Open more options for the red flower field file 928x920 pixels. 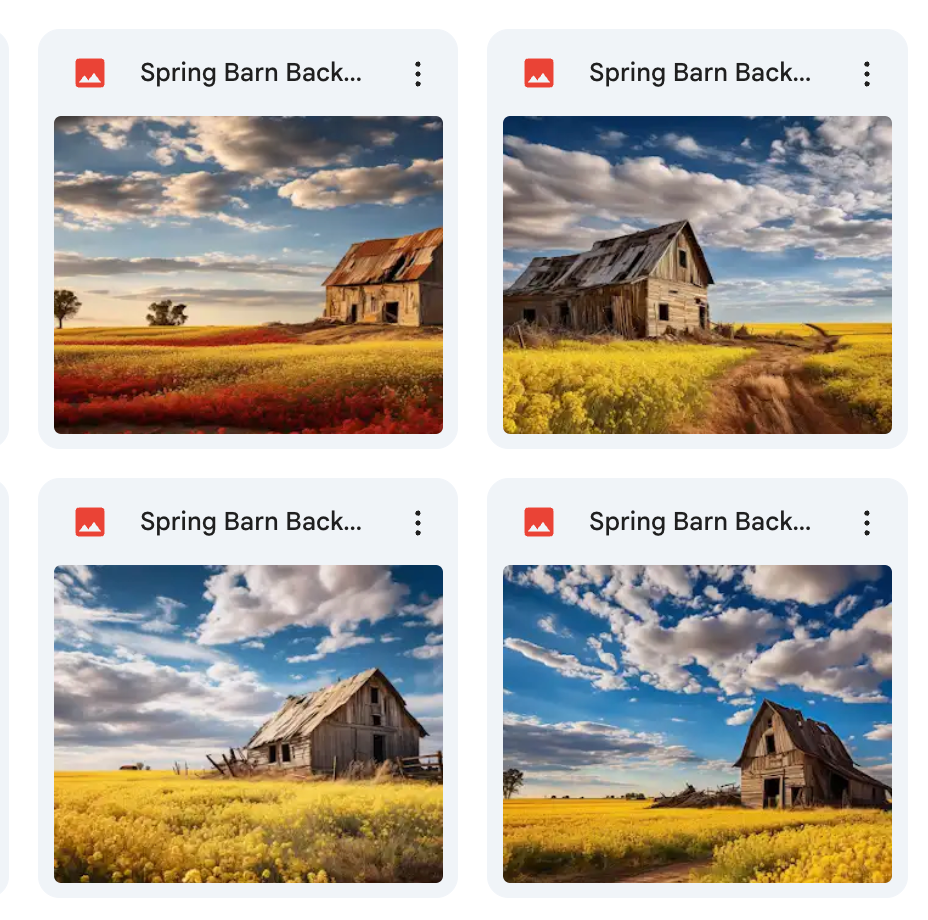click(x=418, y=73)
